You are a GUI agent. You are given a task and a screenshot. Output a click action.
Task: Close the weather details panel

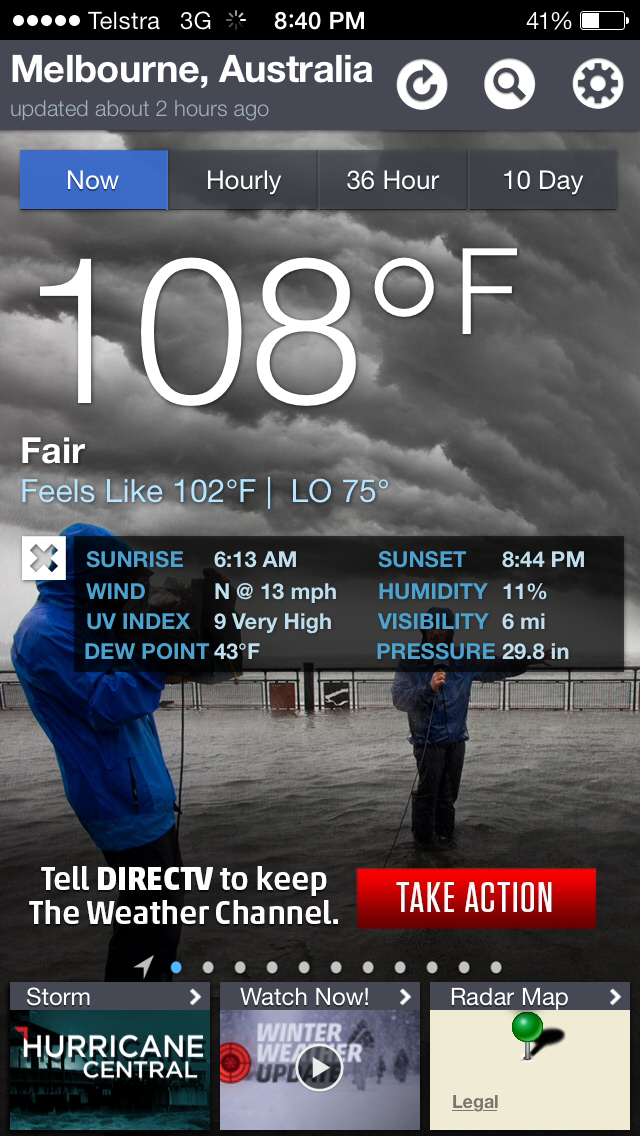pos(43,559)
